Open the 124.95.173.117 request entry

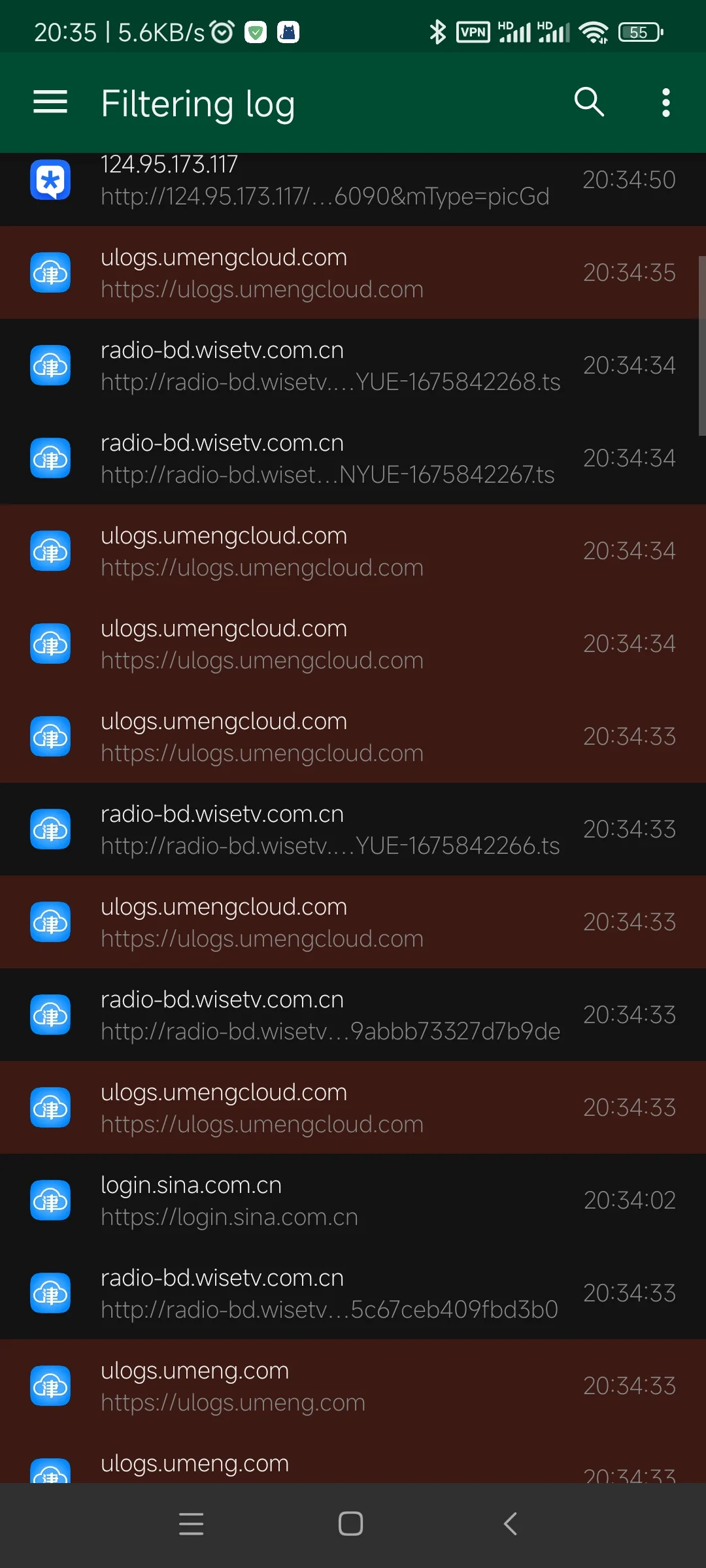click(353, 182)
